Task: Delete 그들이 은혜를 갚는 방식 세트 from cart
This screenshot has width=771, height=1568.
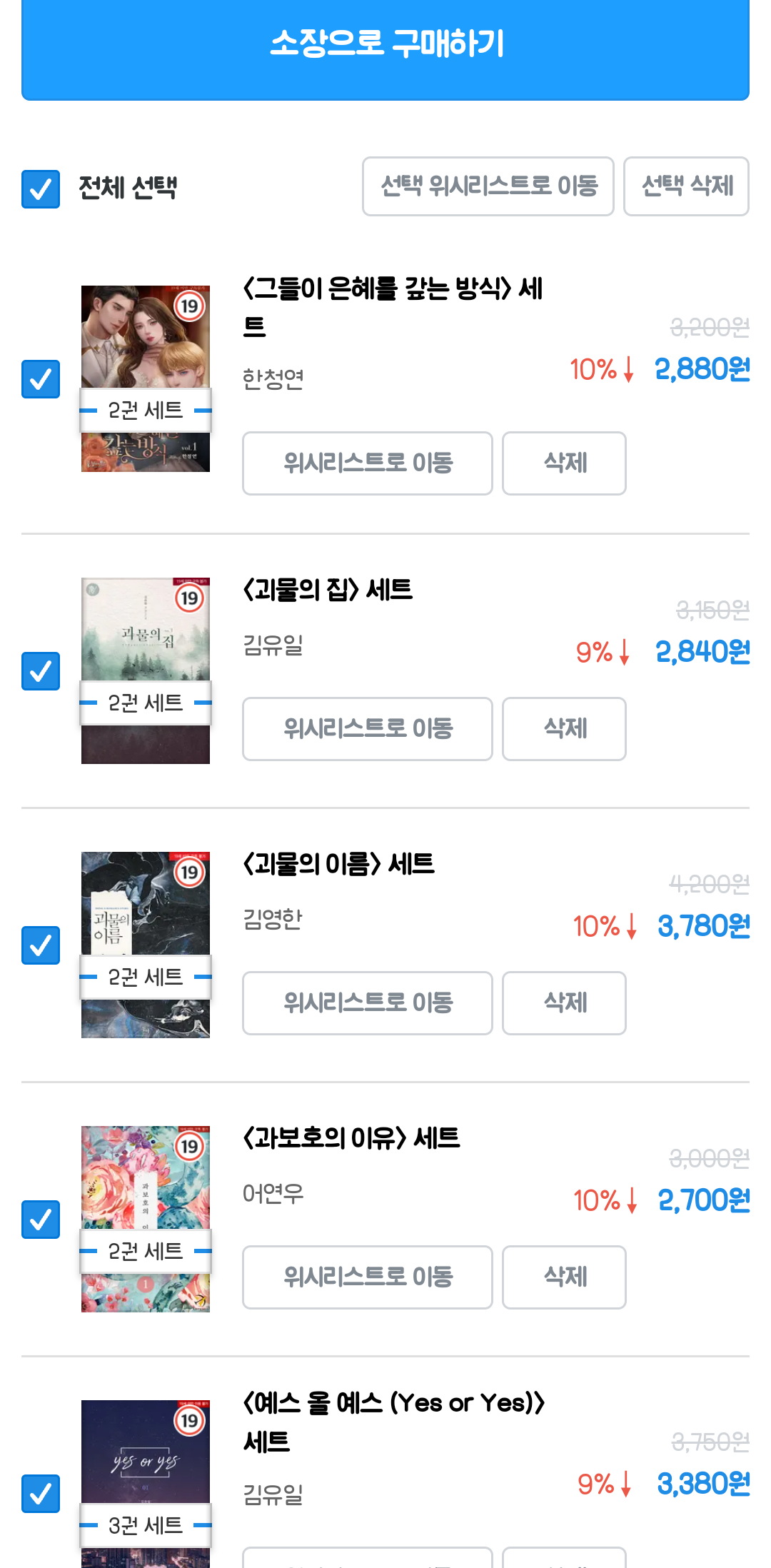Action: click(x=564, y=463)
